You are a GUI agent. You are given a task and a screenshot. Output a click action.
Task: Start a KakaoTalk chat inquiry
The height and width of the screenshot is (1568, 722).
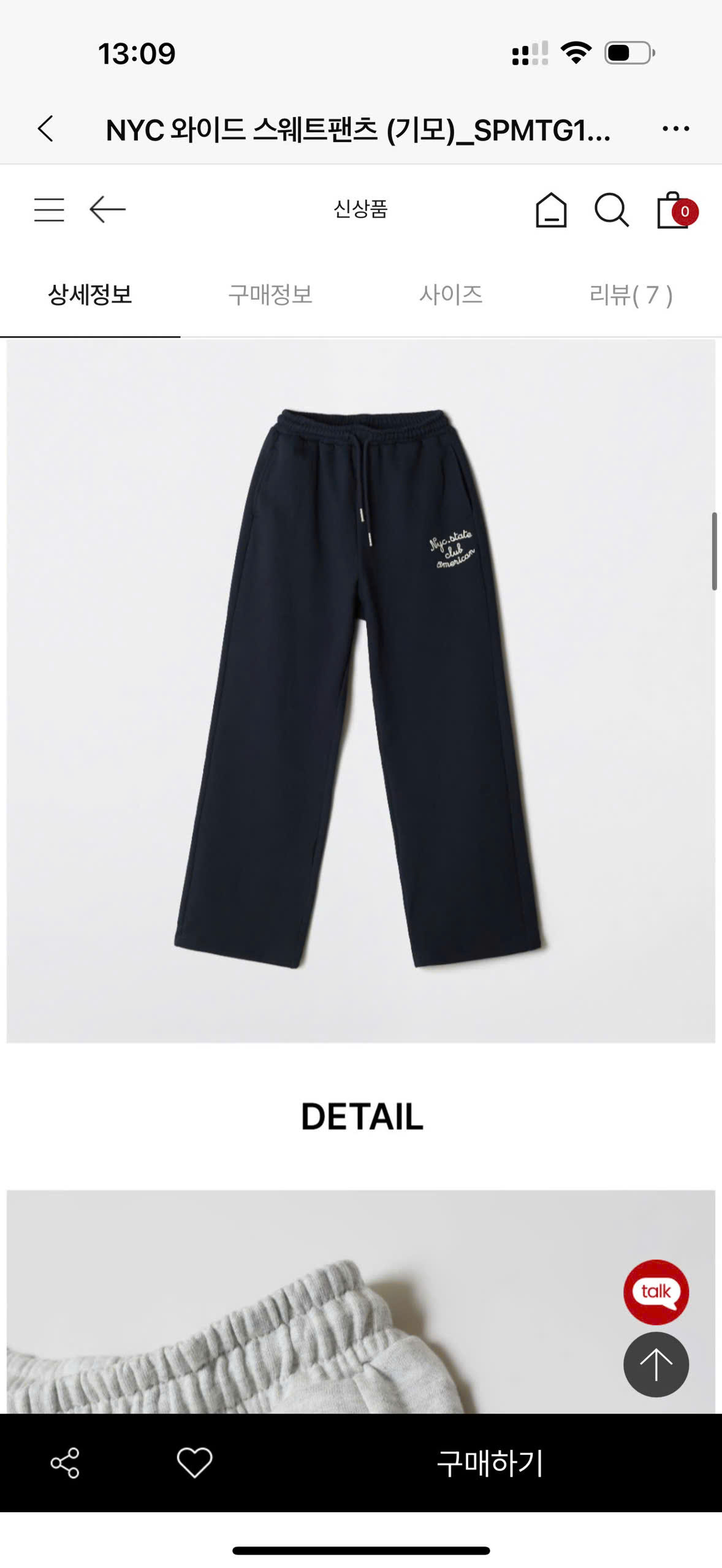point(656,1292)
